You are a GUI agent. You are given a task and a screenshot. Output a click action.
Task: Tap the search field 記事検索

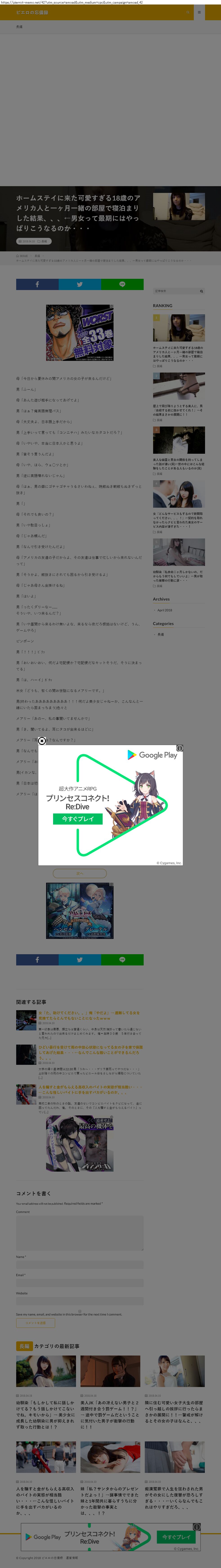click(175, 291)
